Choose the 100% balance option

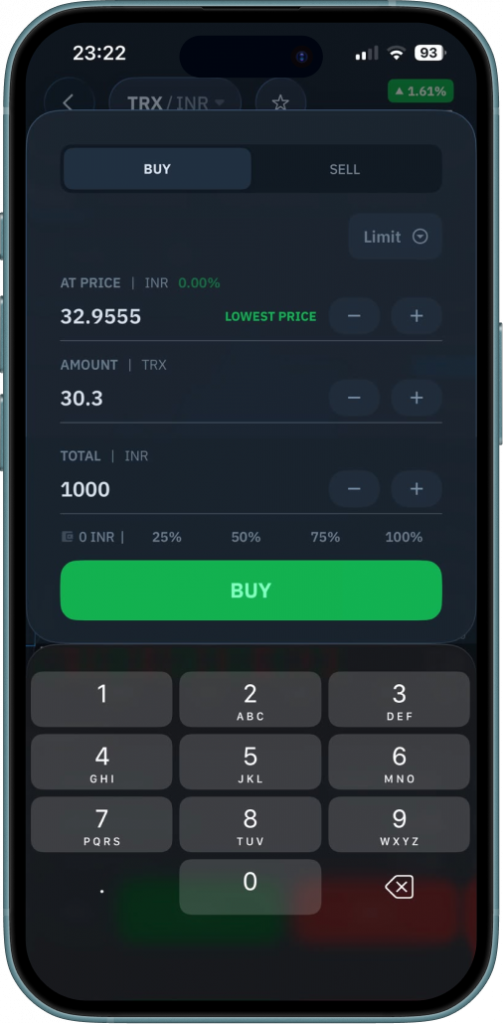point(404,537)
